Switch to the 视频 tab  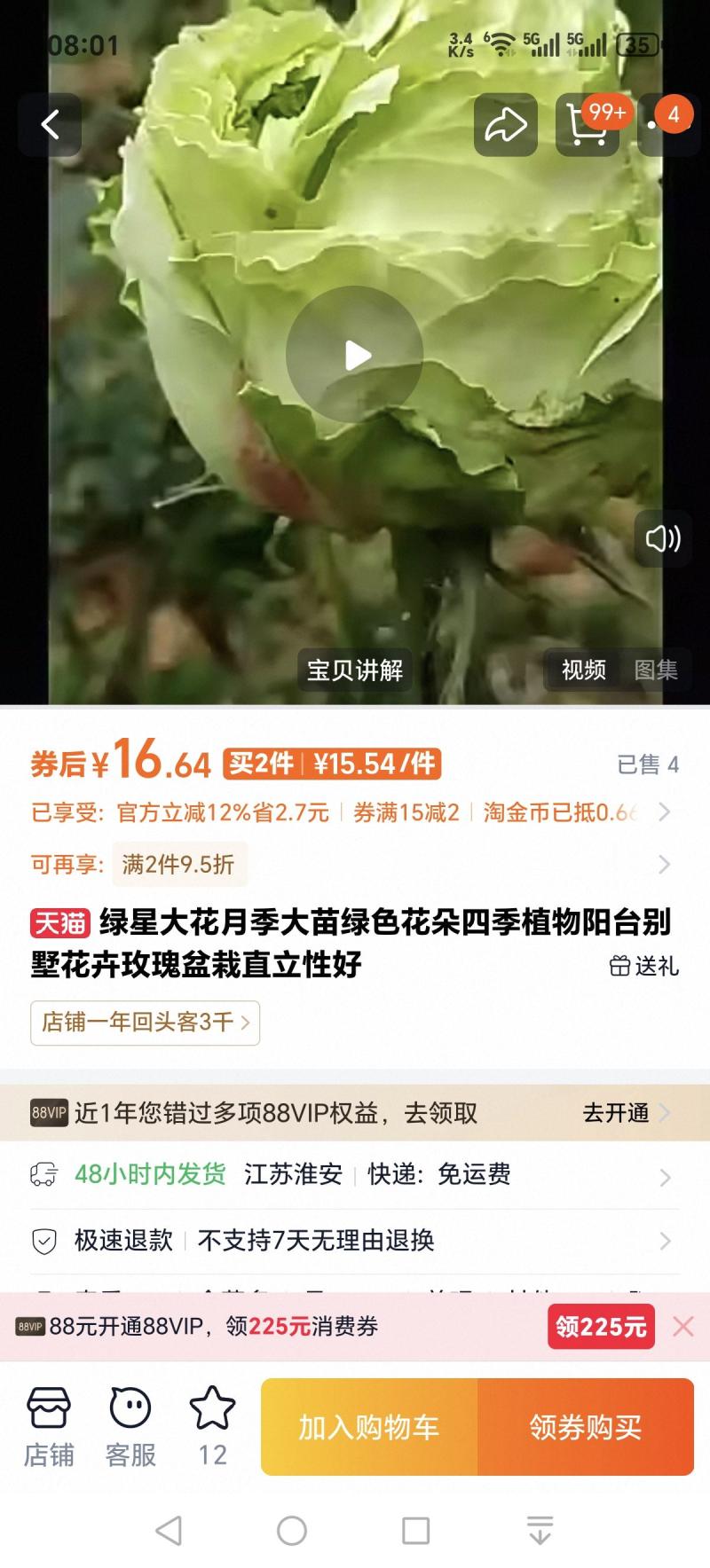(583, 670)
